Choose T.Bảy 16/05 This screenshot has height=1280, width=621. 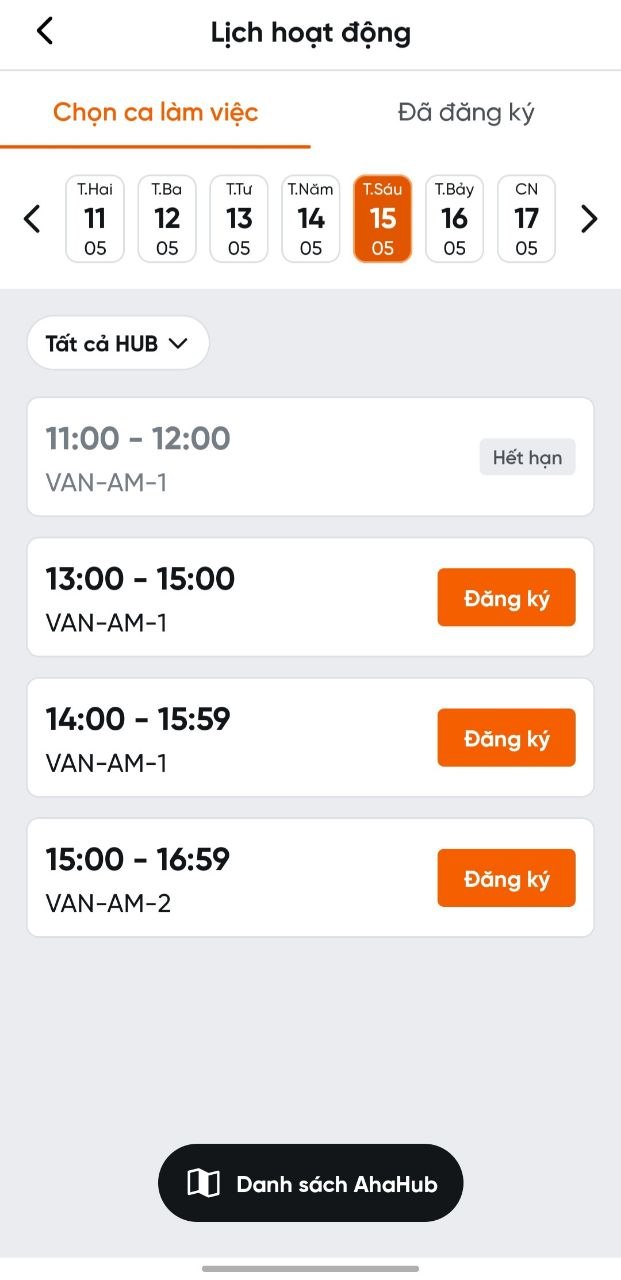coord(455,219)
